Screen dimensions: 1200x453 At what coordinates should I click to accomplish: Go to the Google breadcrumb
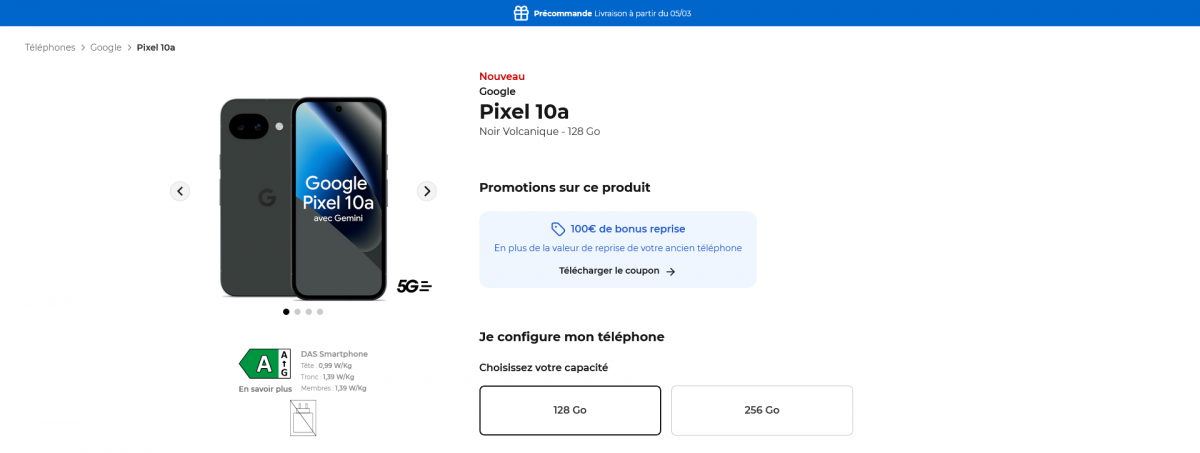[x=106, y=47]
